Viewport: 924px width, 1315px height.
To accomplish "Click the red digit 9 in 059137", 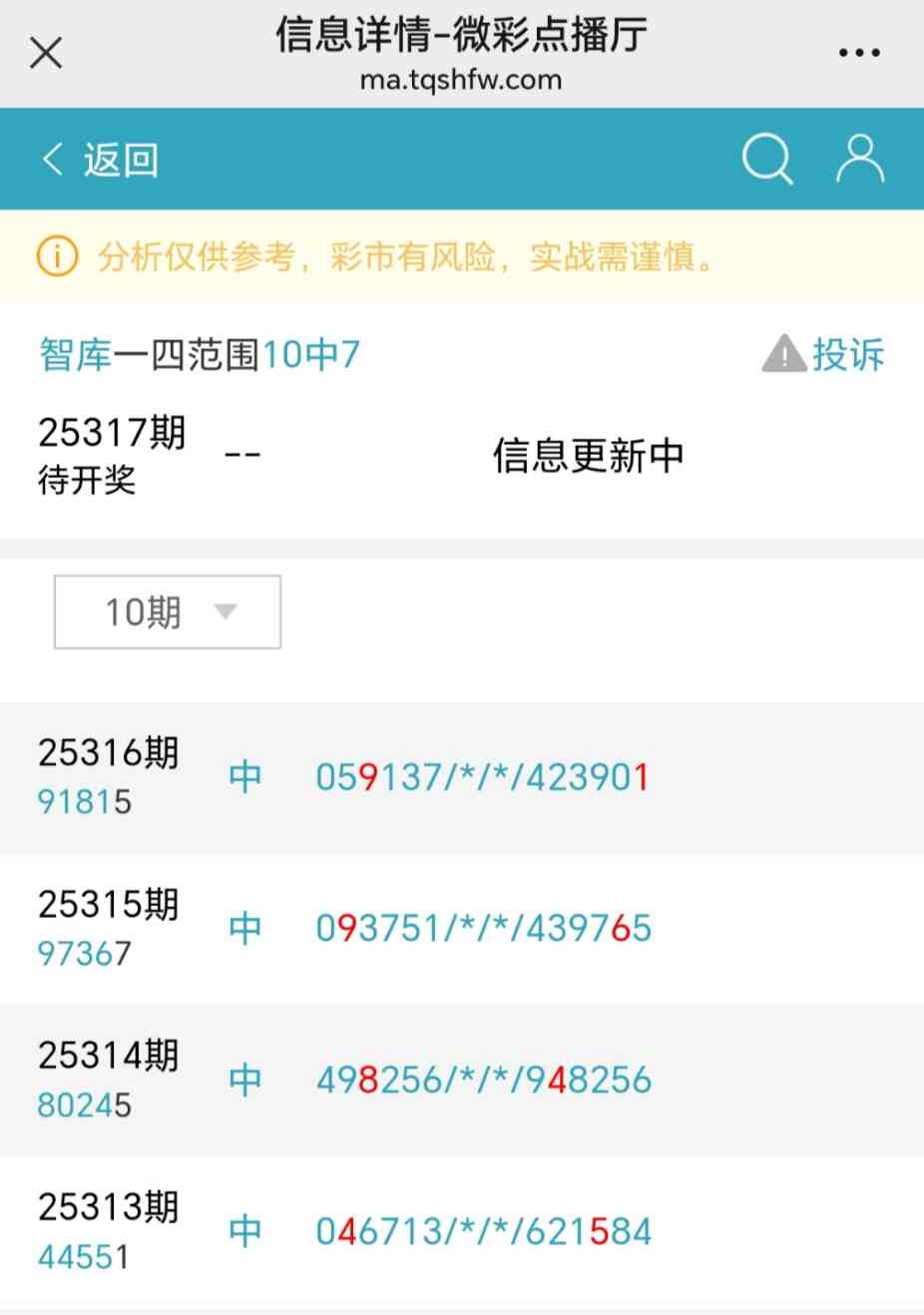I will tap(370, 776).
